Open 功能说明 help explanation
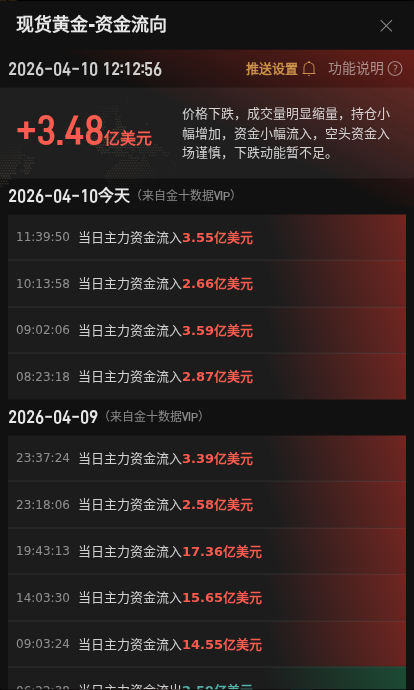The height and width of the screenshot is (690, 414). (x=365, y=69)
